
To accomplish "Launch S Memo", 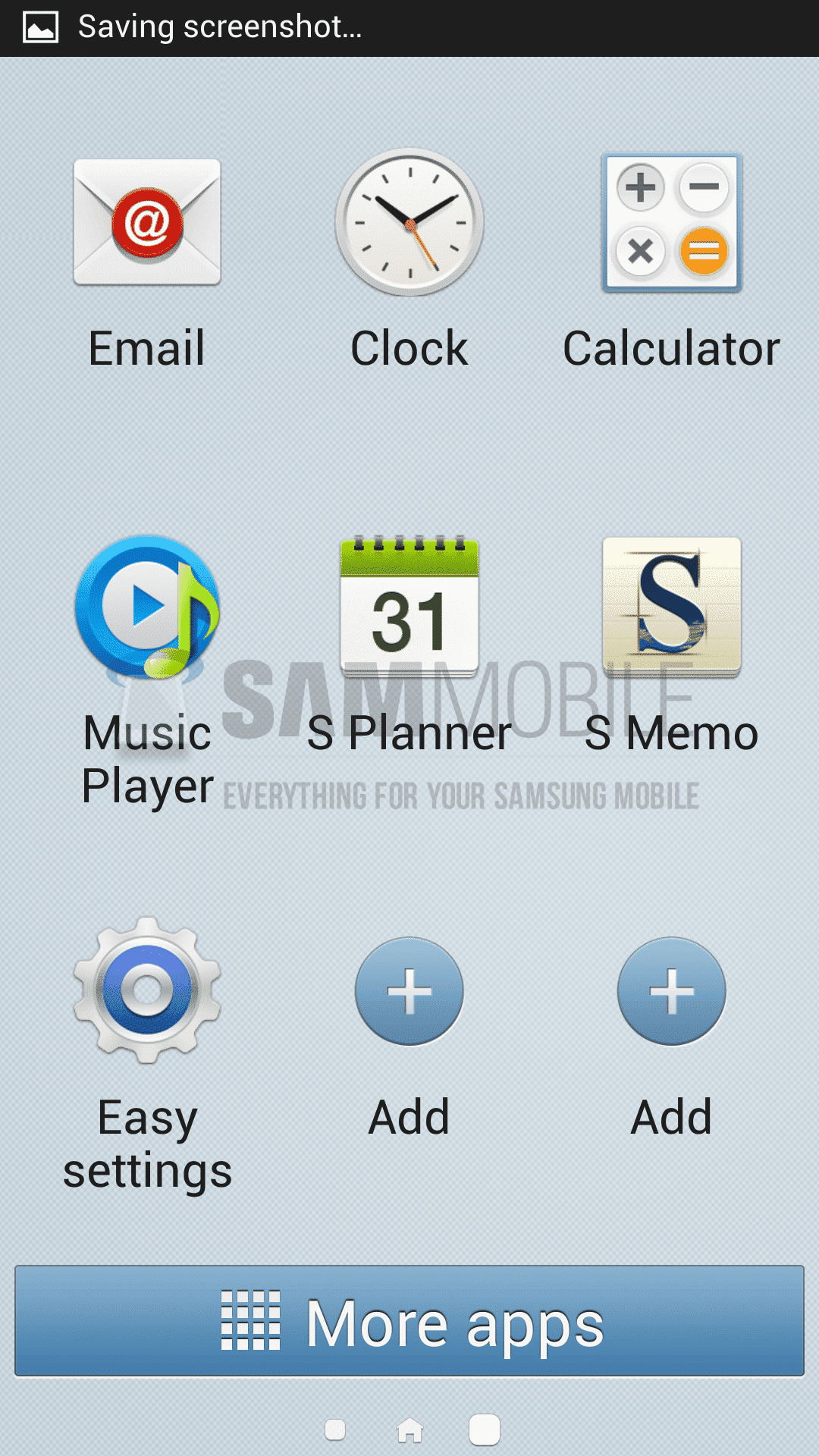I will [672, 607].
